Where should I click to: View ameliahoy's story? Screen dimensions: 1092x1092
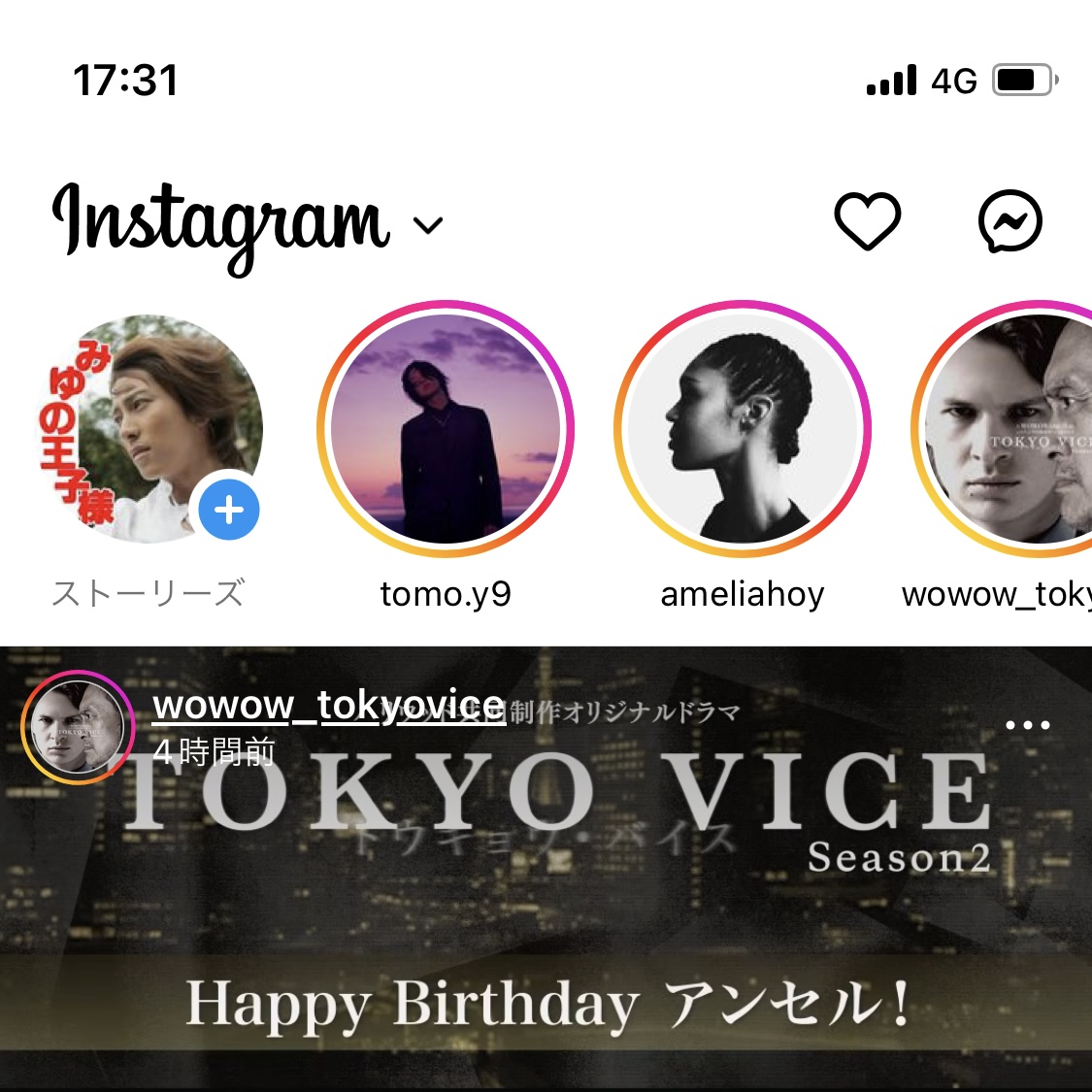(x=743, y=429)
